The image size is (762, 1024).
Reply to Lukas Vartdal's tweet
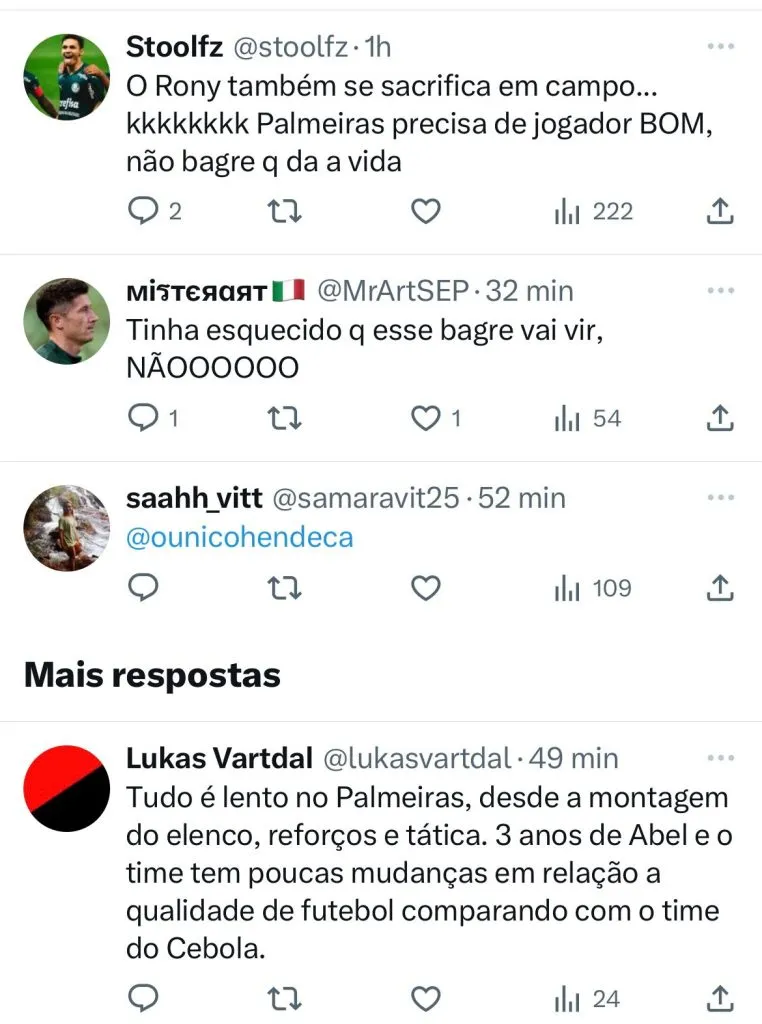144,997
